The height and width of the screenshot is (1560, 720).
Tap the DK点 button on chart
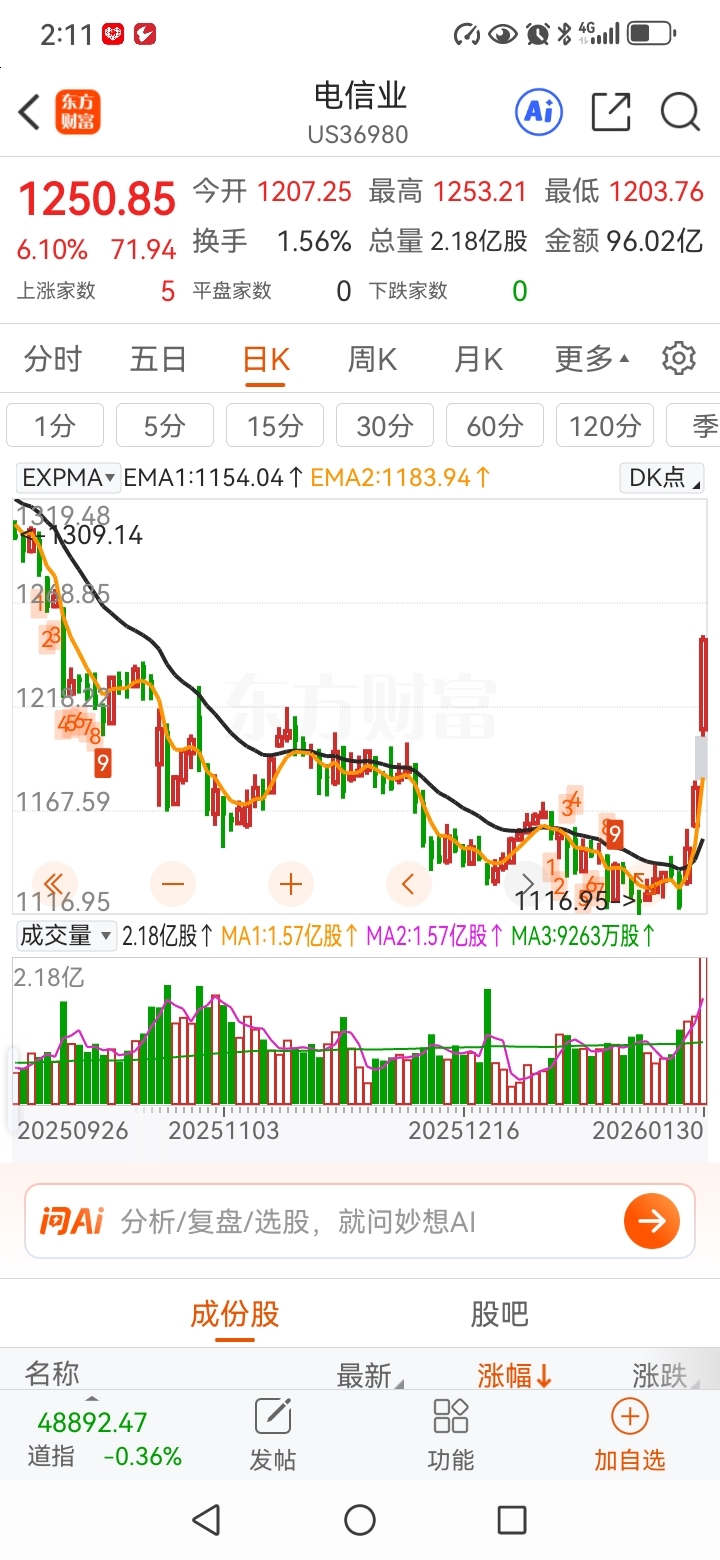(662, 478)
